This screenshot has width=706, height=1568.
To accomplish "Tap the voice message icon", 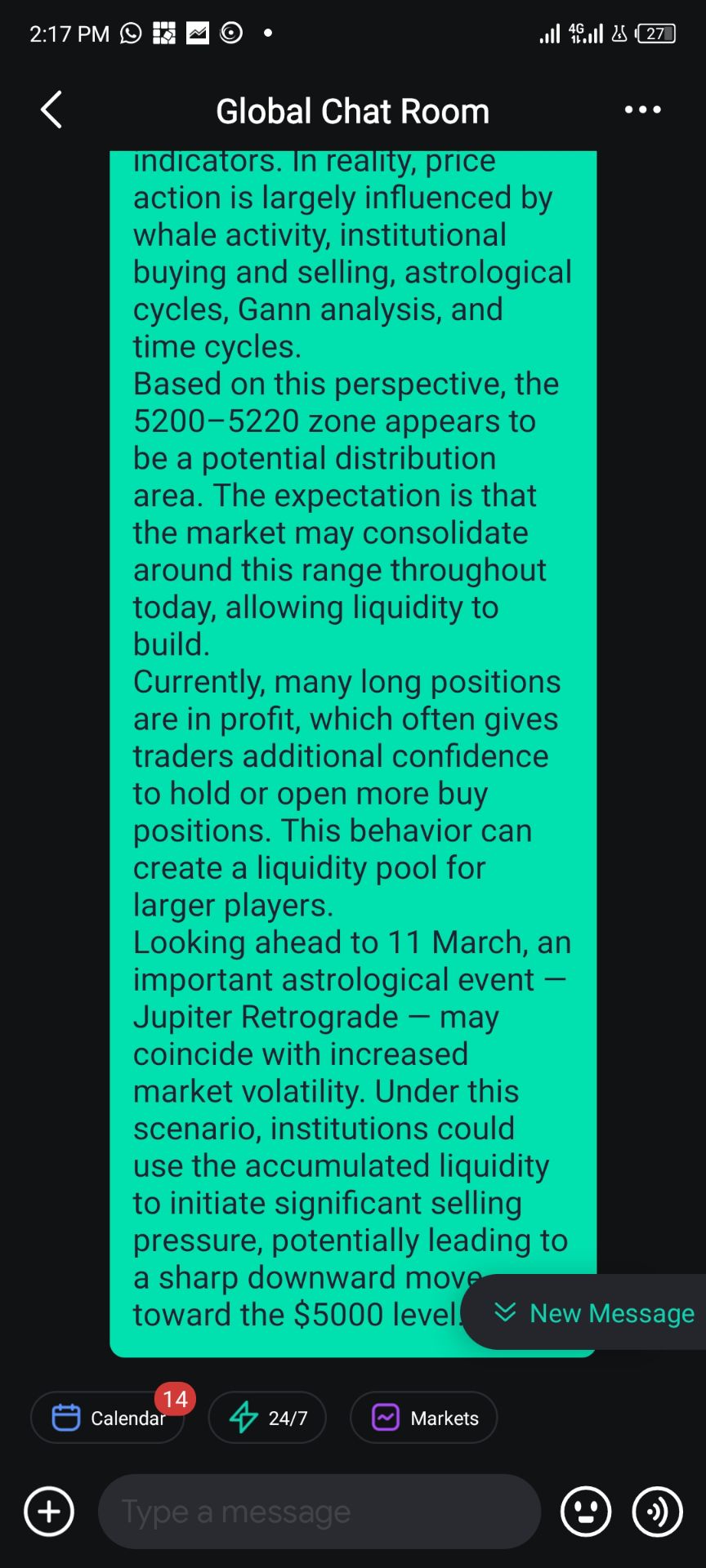I will 657,1512.
